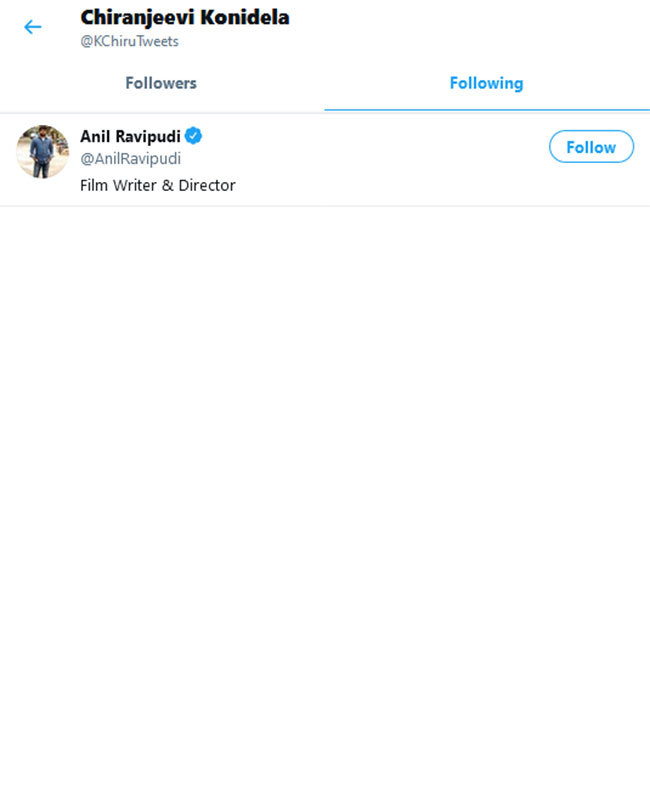This screenshot has height=791, width=650.
Task: Follow Anil Ravipudi
Action: [x=591, y=147]
